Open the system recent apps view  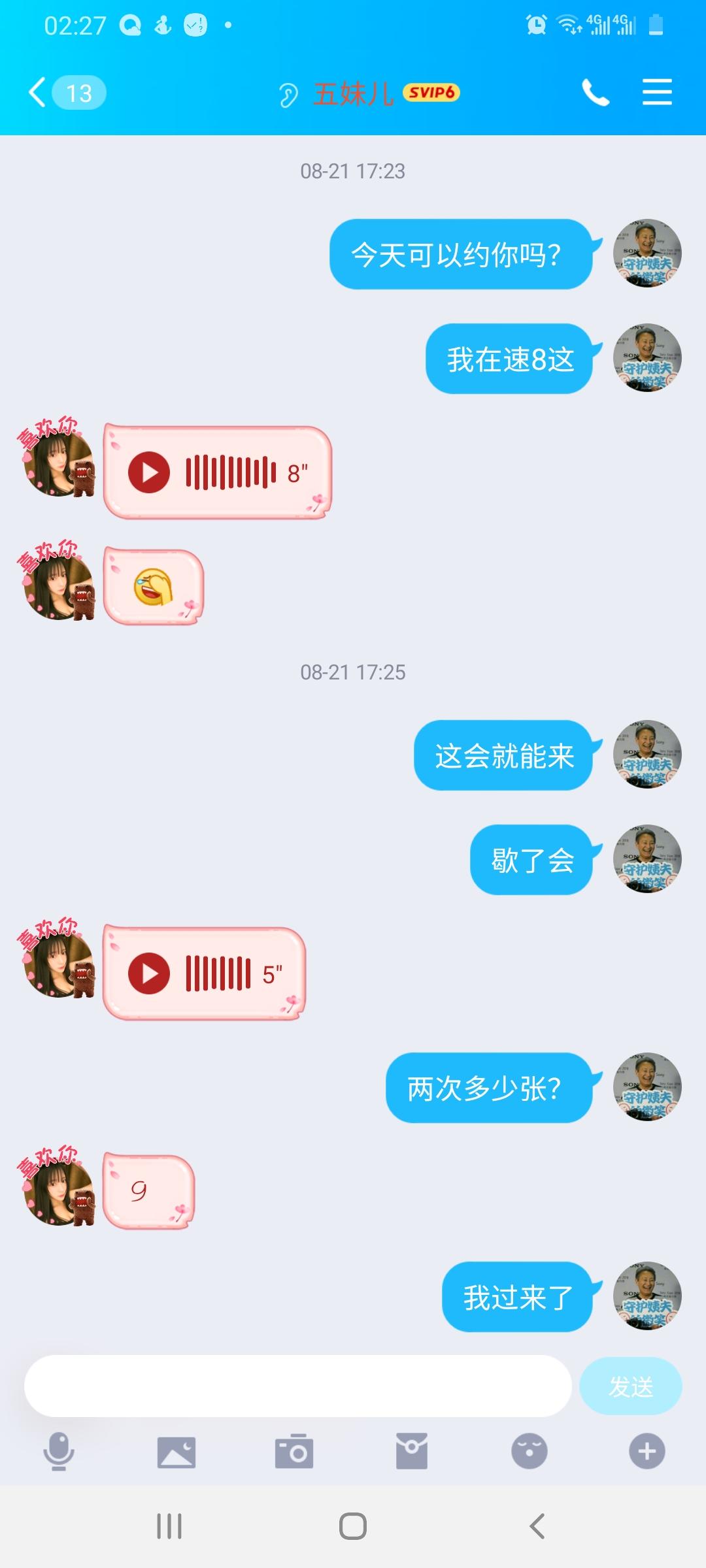point(169,1527)
